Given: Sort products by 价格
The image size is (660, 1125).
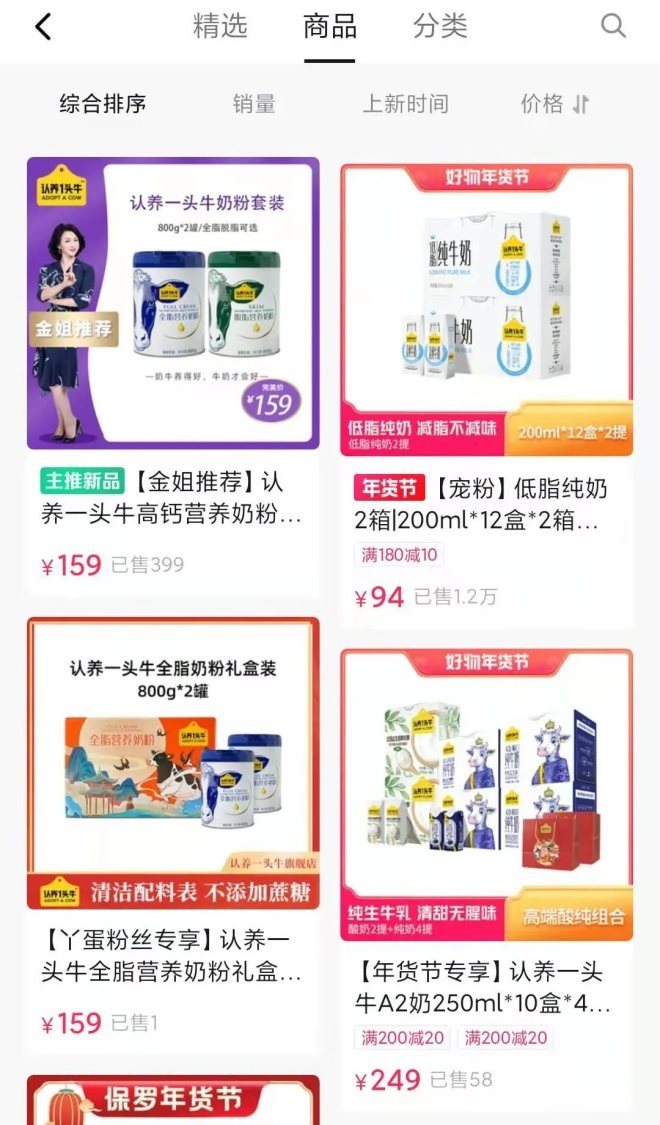Looking at the screenshot, I should pos(554,104).
